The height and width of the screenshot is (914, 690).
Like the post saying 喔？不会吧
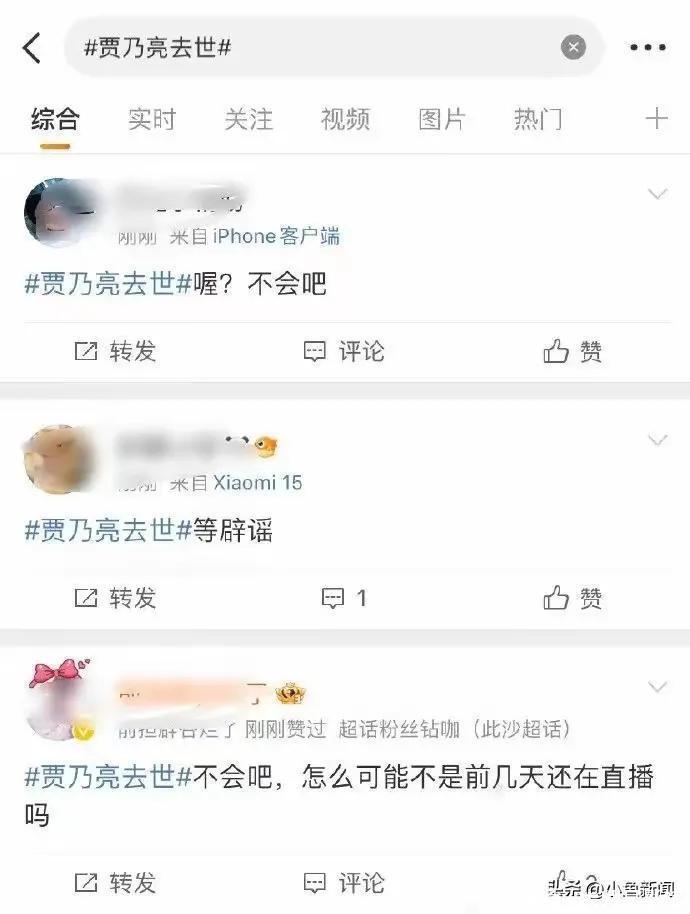click(x=573, y=351)
